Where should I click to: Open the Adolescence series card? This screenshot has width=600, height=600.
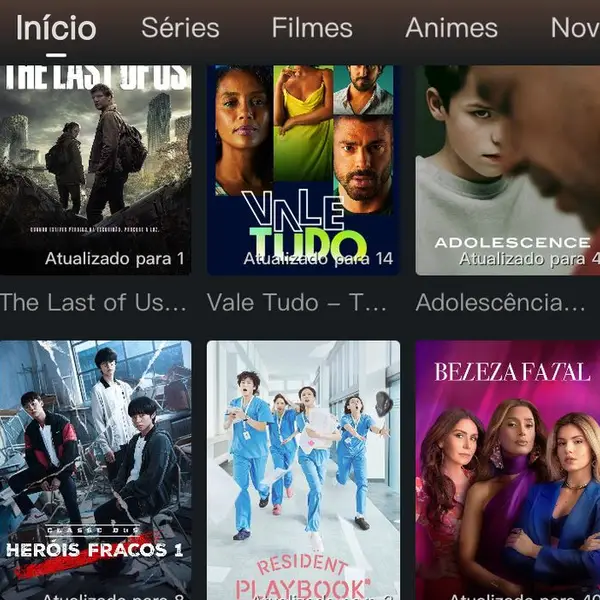tap(508, 170)
